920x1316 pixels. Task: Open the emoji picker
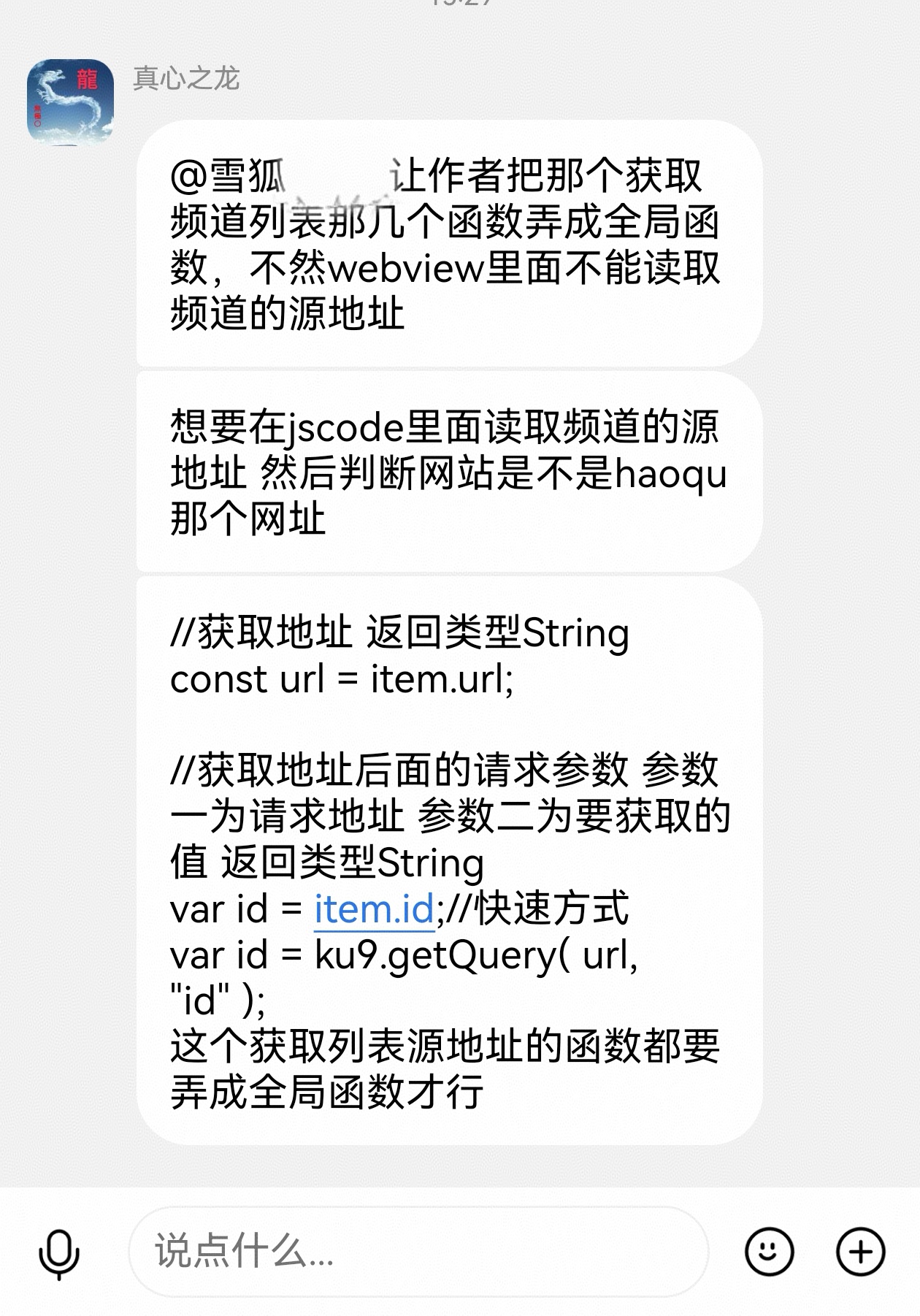coord(768,1252)
